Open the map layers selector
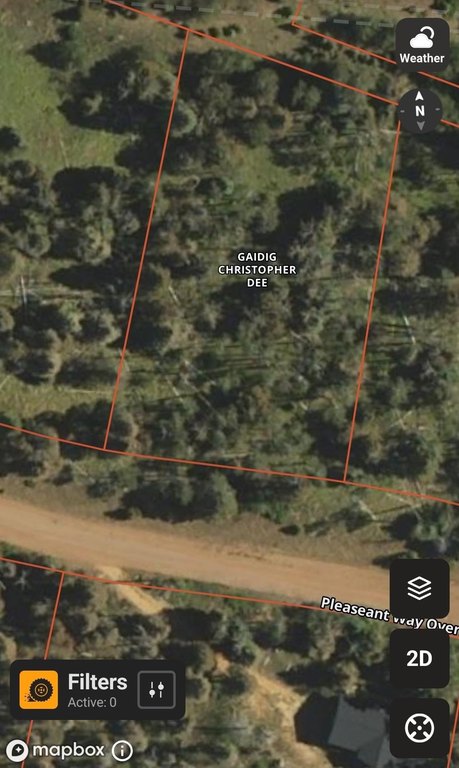Viewport: 459px width, 768px height. 419,588
